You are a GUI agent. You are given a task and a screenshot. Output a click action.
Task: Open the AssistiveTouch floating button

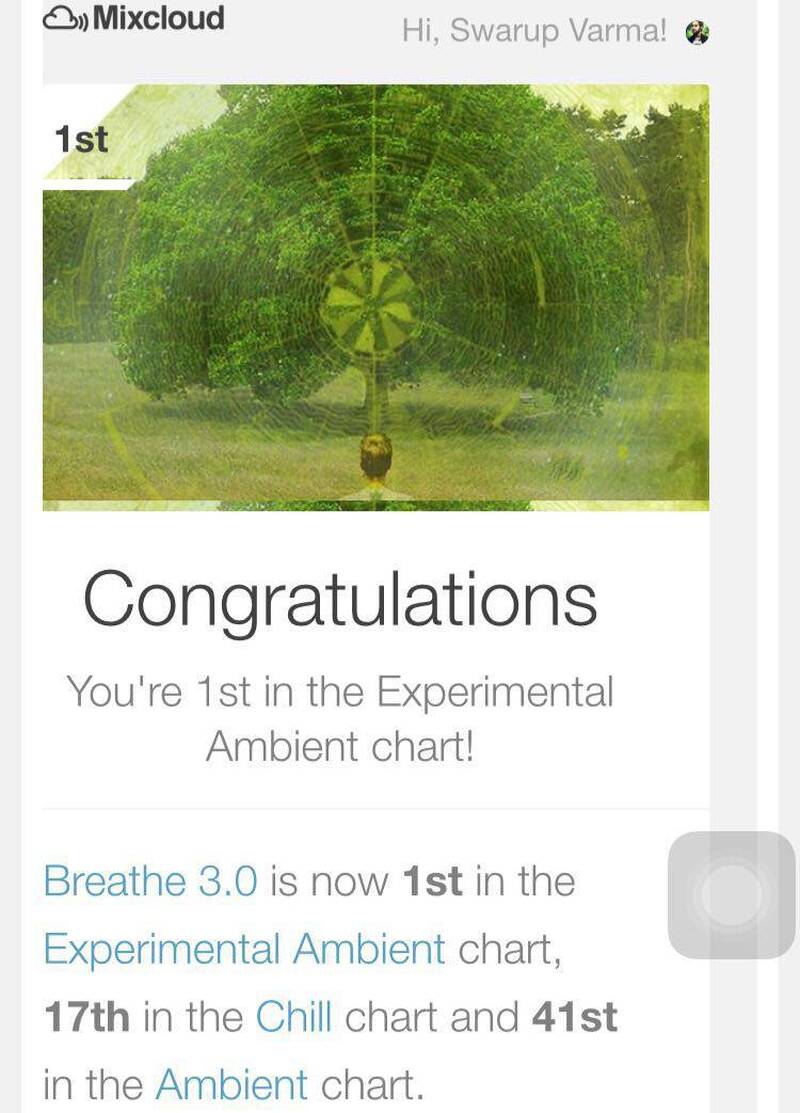click(731, 895)
